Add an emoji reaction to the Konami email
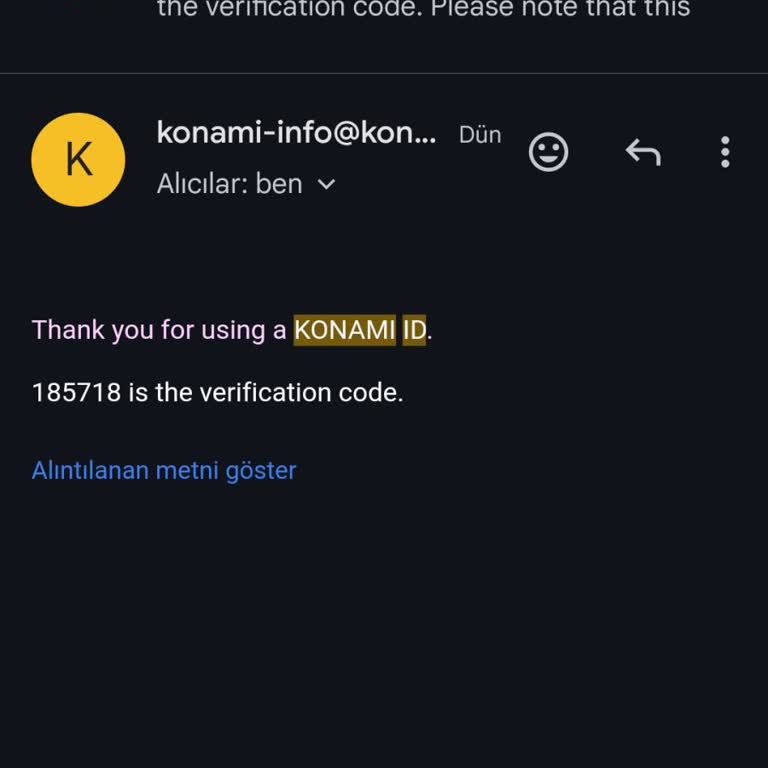The image size is (768, 768). click(x=548, y=152)
